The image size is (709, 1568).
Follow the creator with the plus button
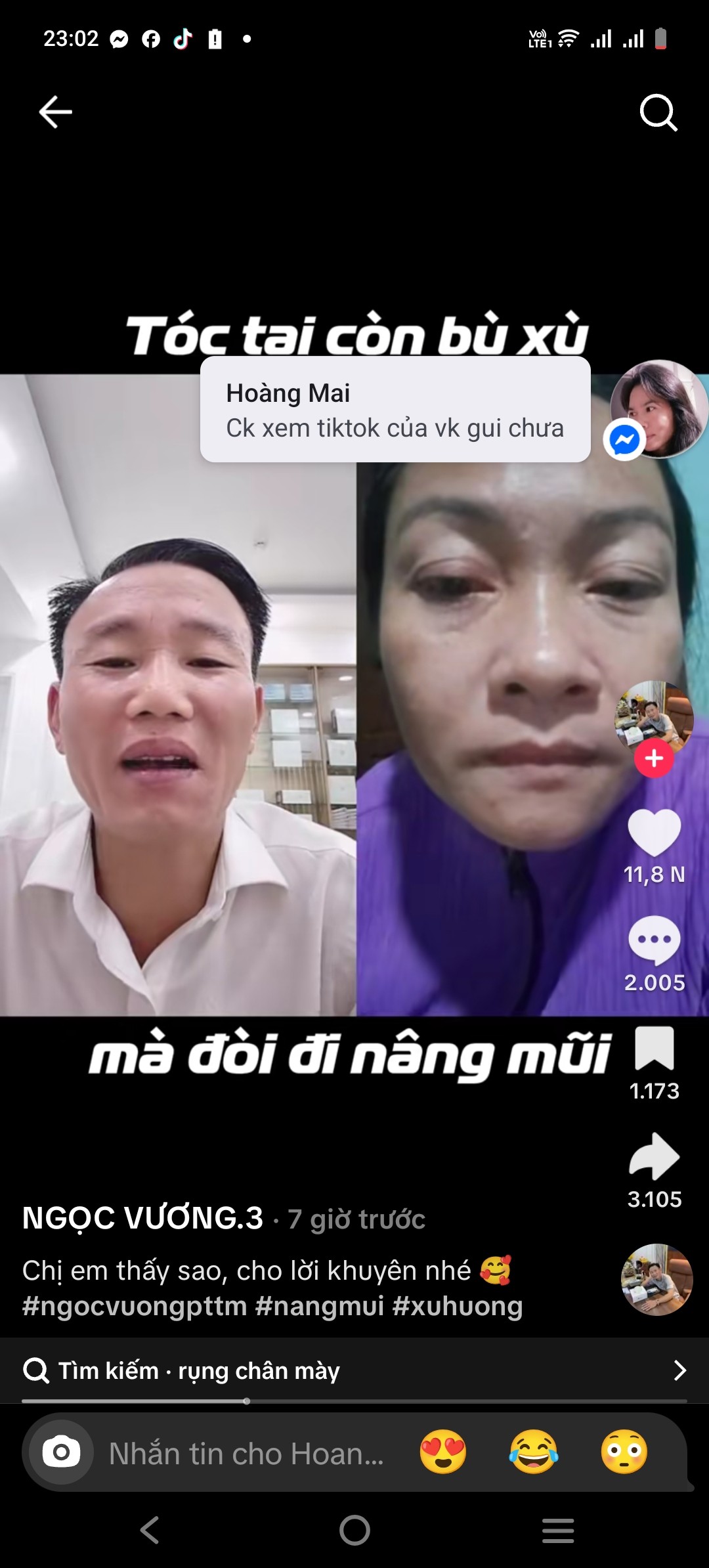(x=654, y=758)
